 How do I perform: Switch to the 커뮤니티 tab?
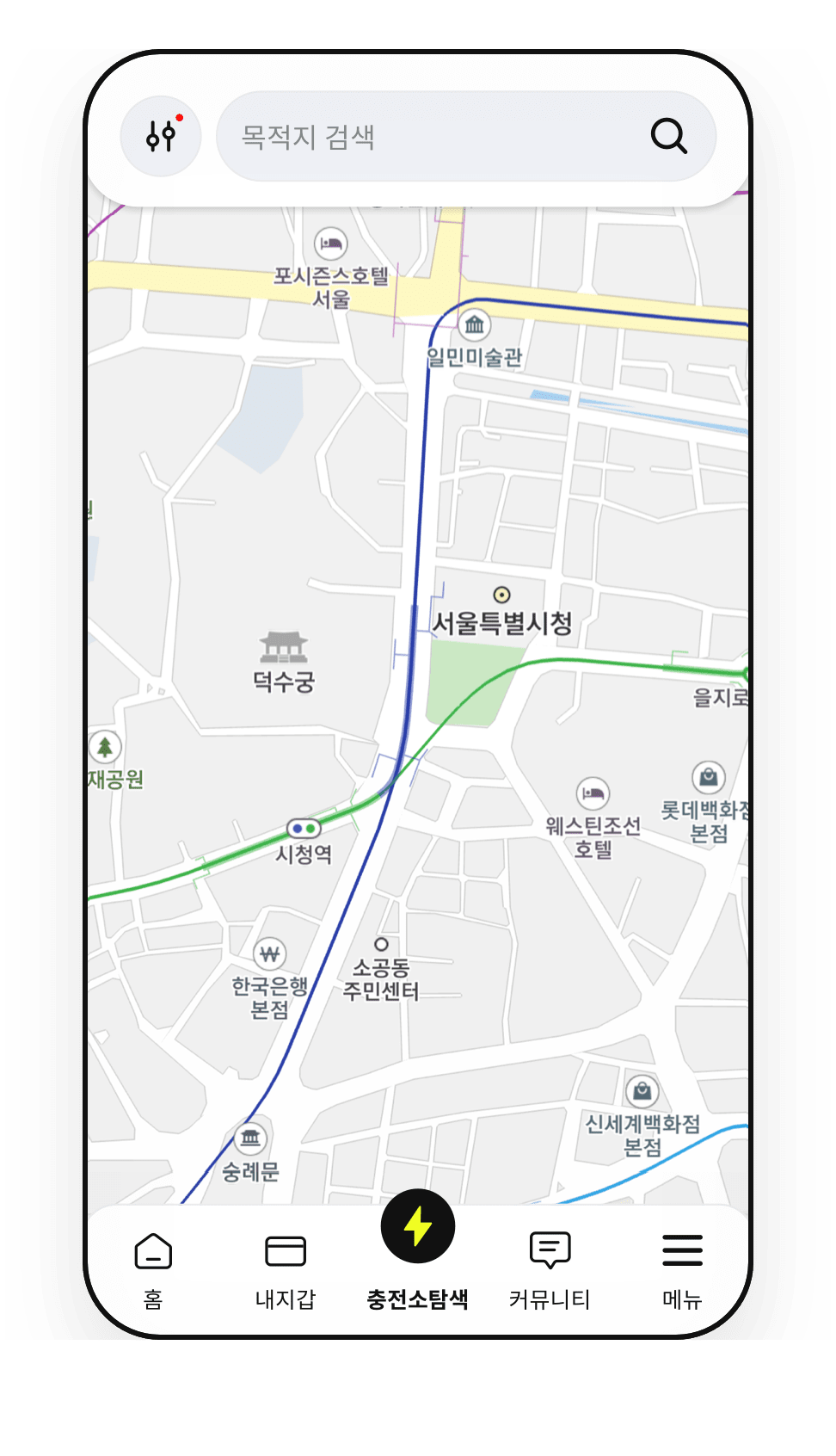(x=550, y=1271)
